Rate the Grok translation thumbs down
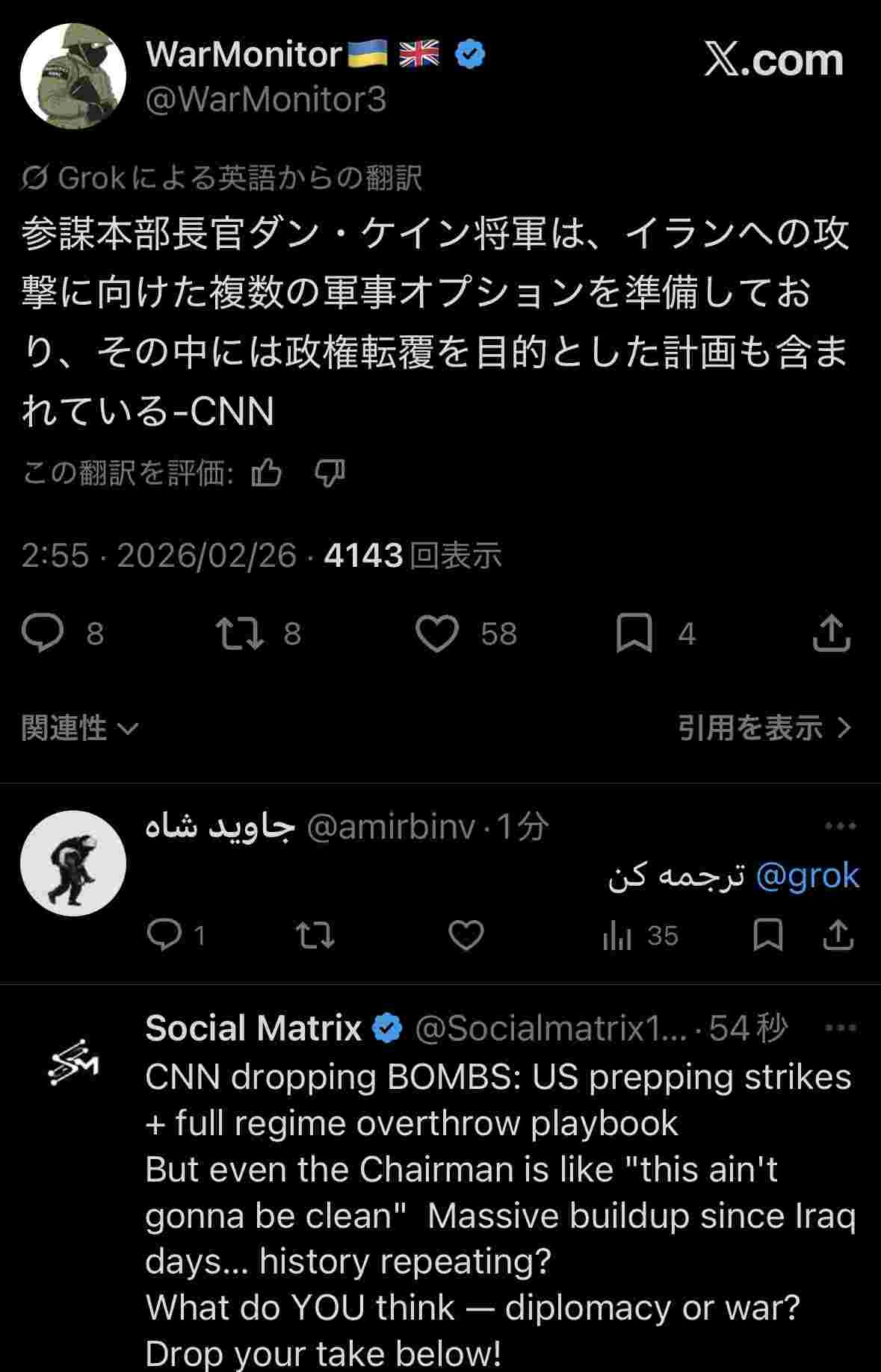This screenshot has width=881, height=1372. coord(330,473)
